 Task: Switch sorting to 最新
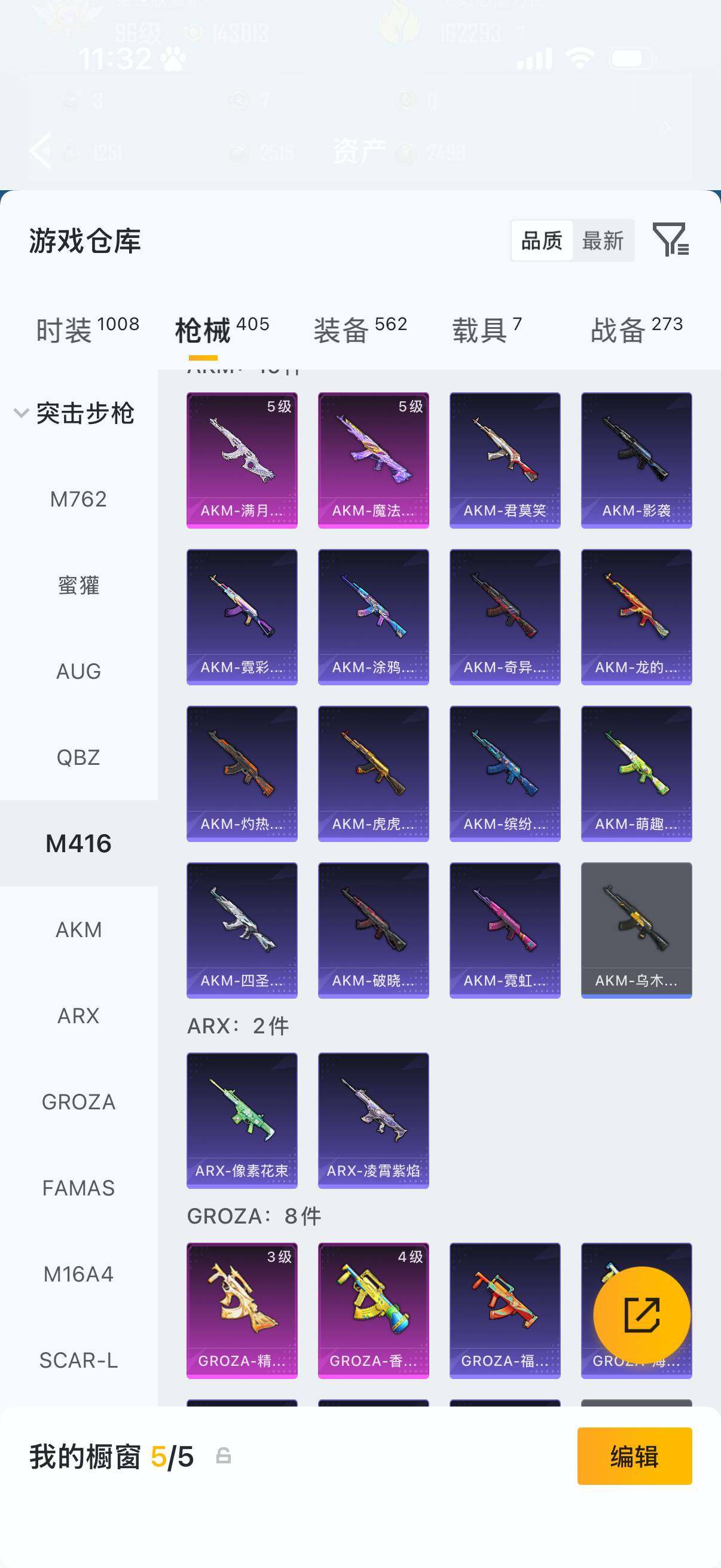(x=603, y=240)
